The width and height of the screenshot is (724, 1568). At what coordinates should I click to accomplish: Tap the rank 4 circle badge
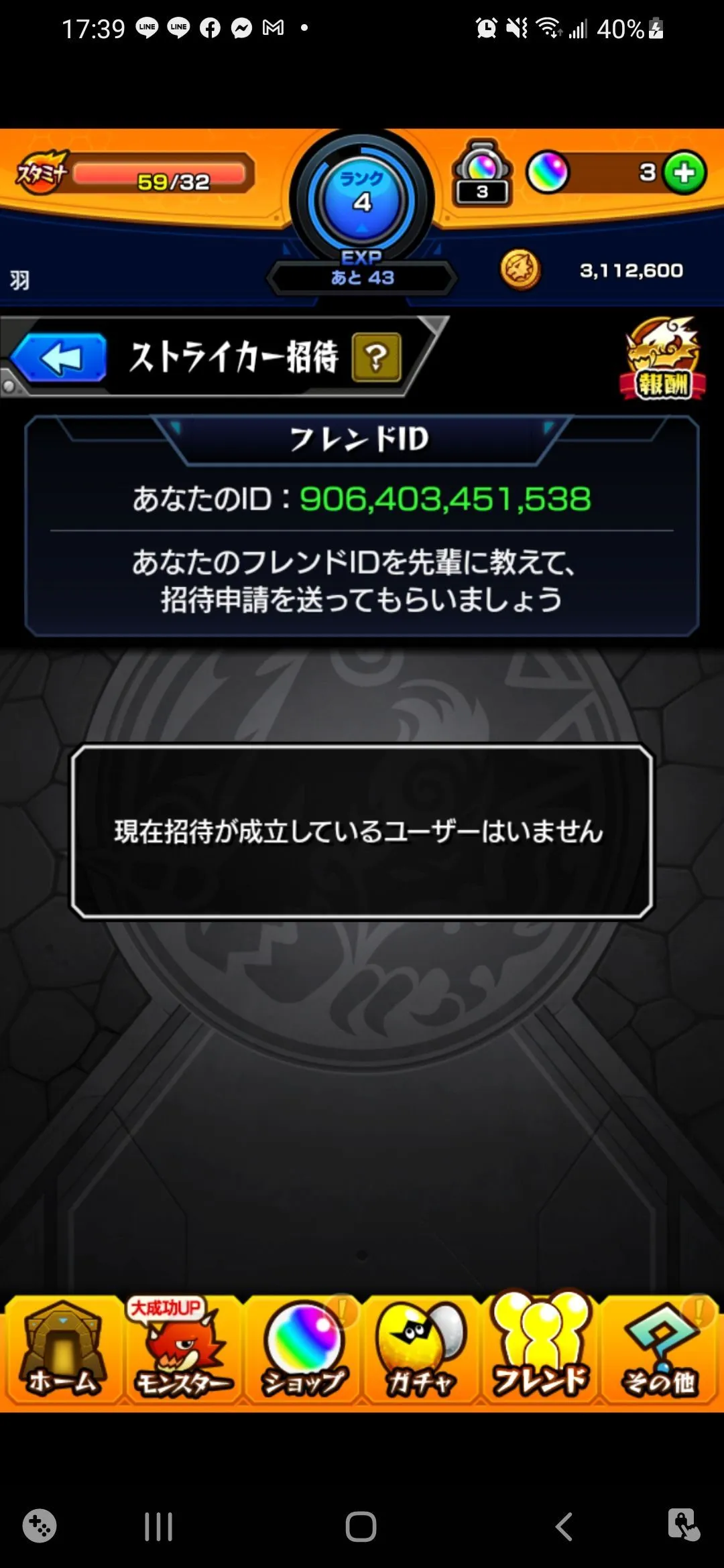(362, 199)
